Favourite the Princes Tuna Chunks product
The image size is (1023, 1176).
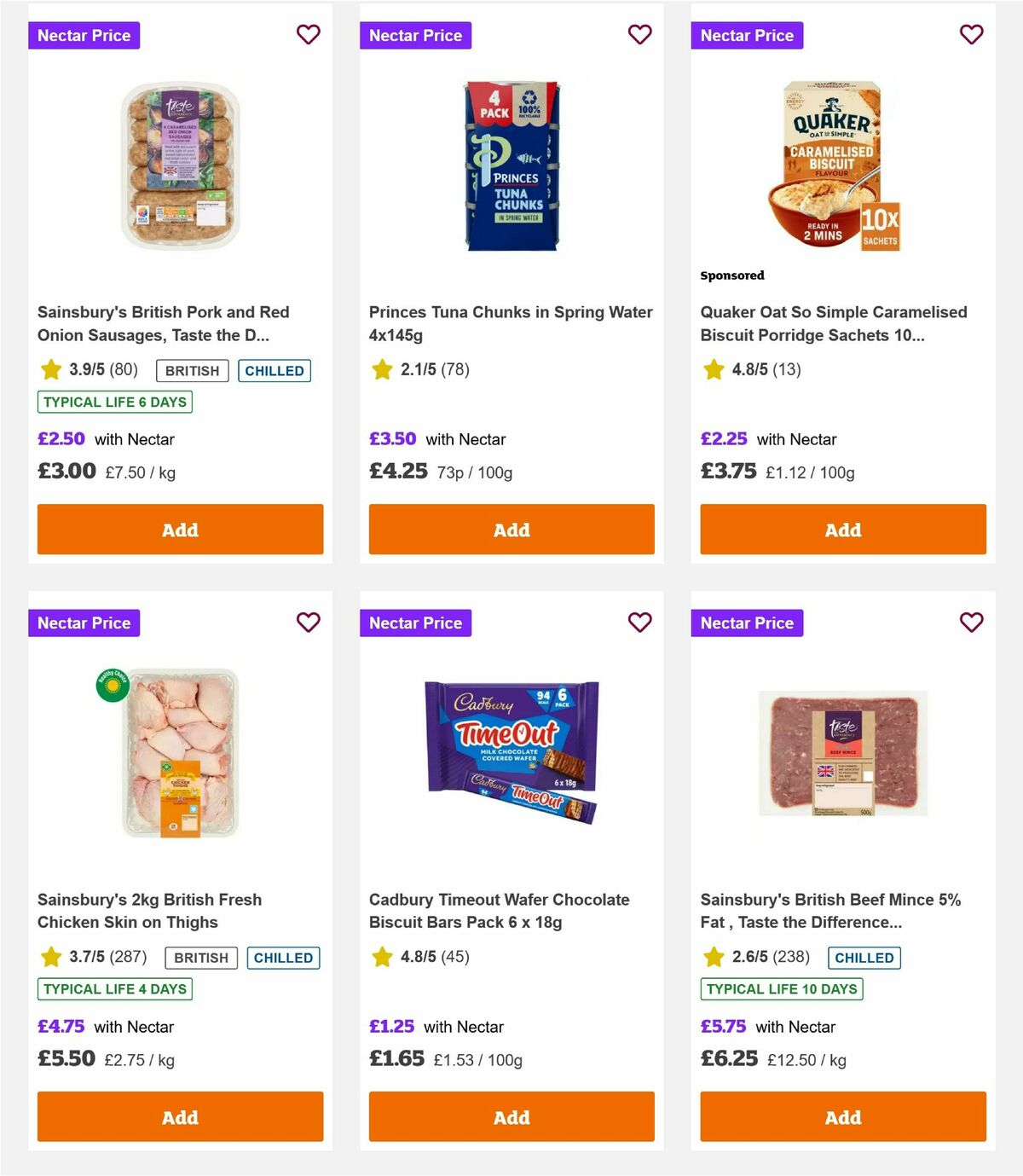pyautogui.click(x=639, y=35)
